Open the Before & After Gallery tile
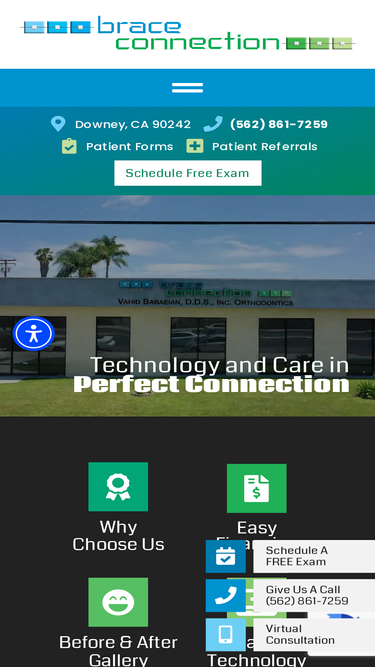Viewport: 375px width, 667px height. point(118,622)
